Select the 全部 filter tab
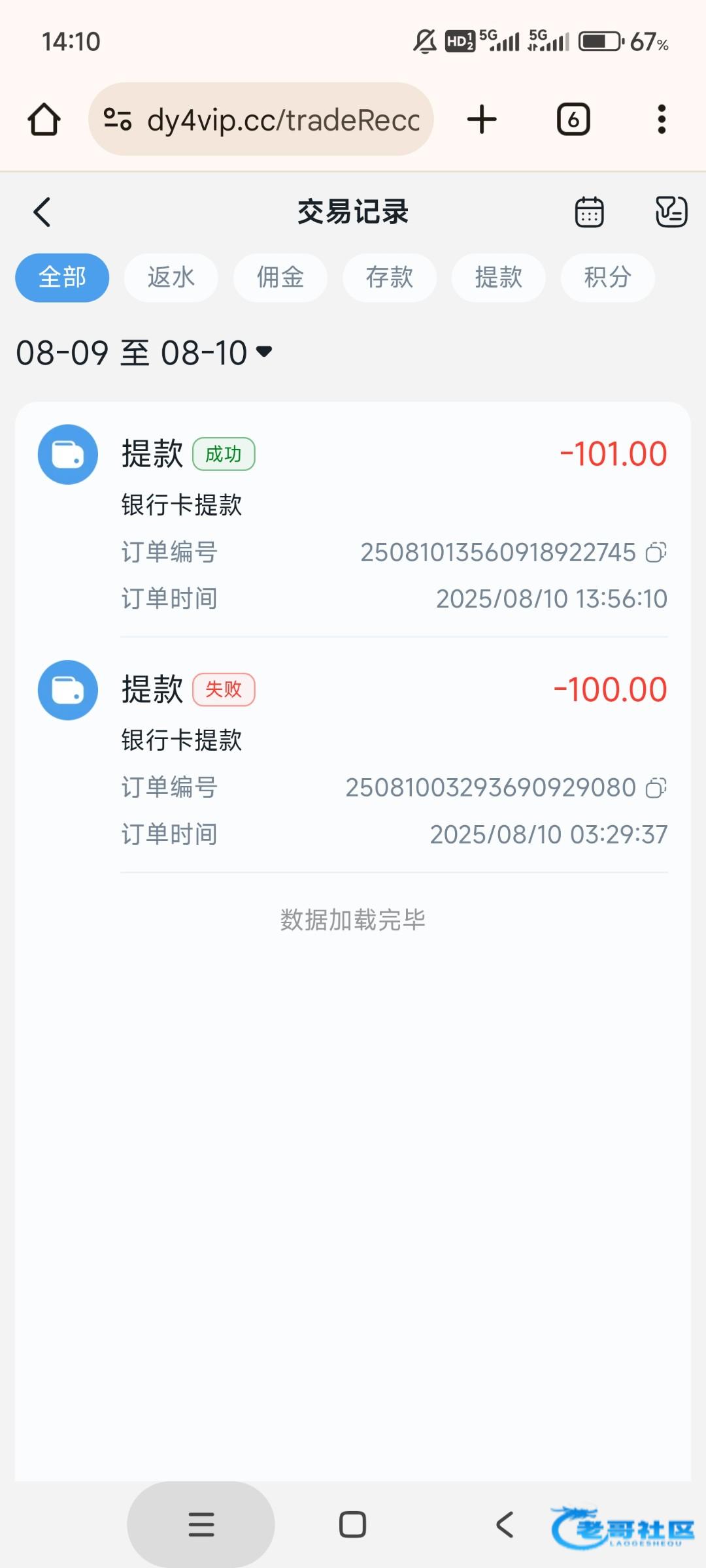Screen dimensions: 706x1568 (62, 278)
